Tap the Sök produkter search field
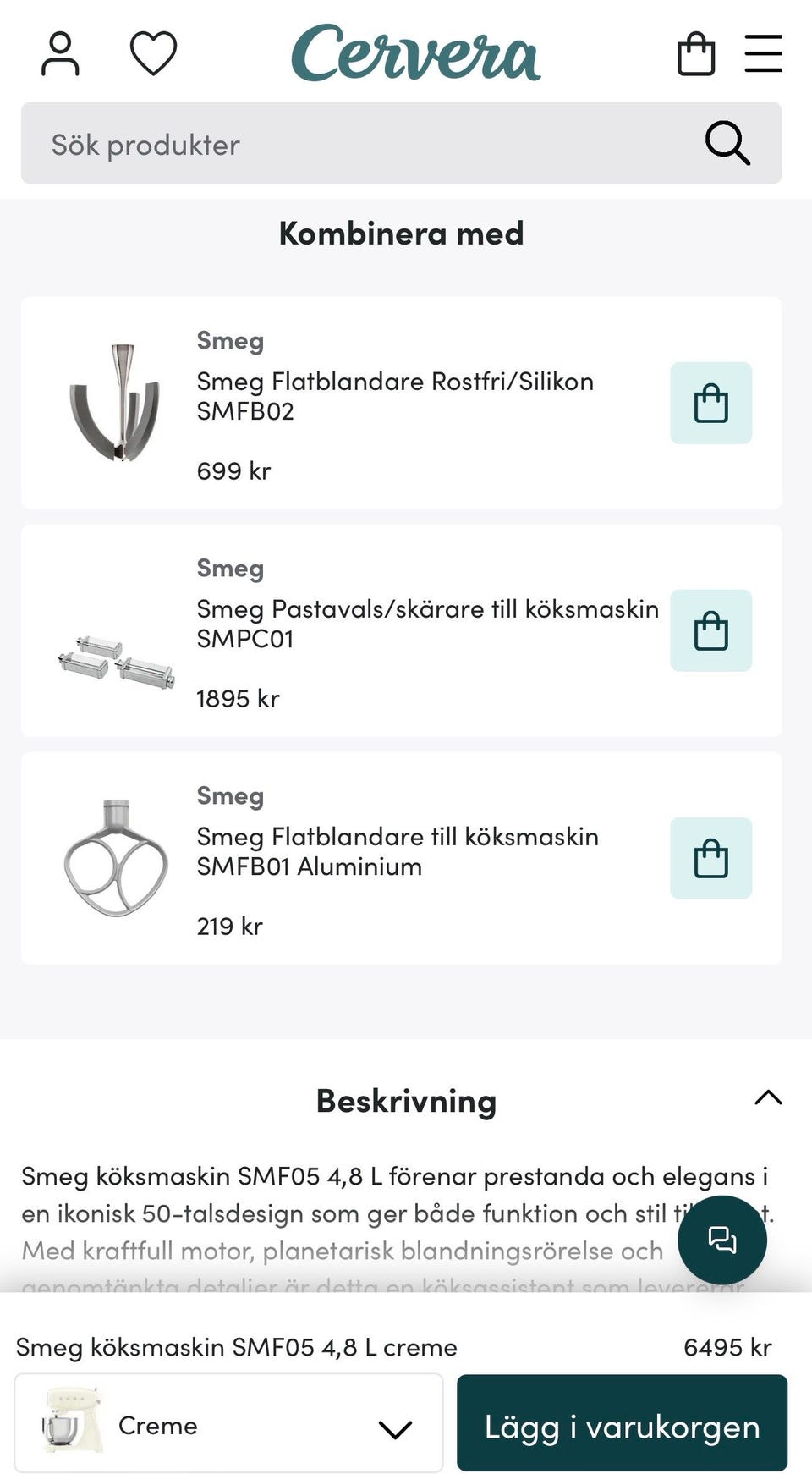Image resolution: width=812 pixels, height=1474 pixels. (364, 144)
